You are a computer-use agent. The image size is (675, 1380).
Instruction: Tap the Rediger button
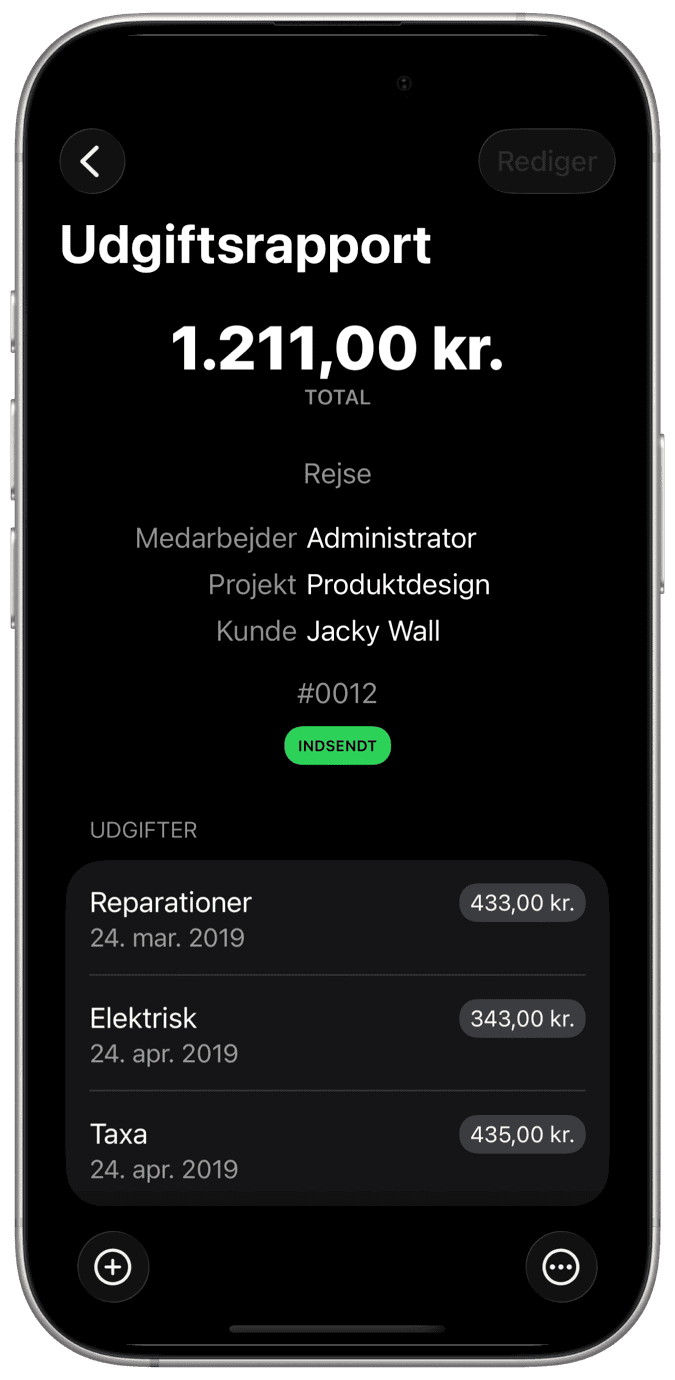546,161
